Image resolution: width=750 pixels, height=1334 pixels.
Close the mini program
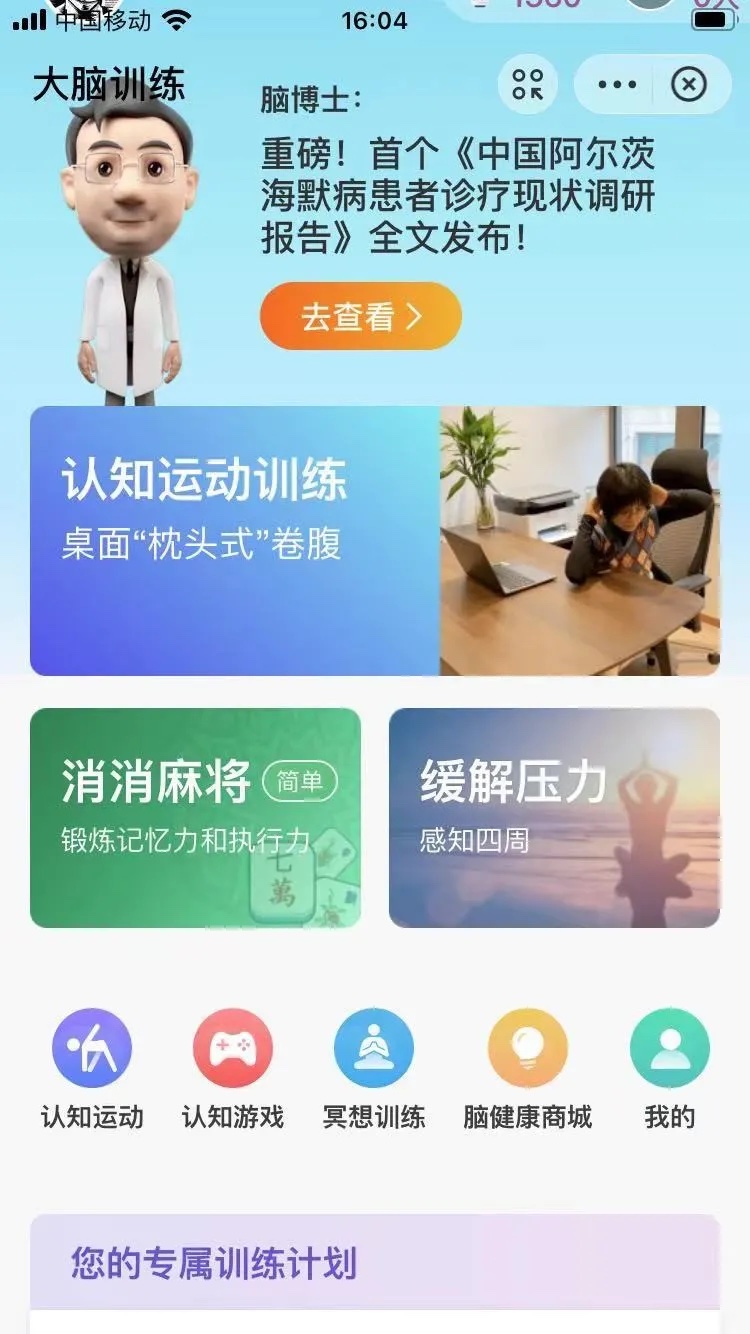coord(688,84)
